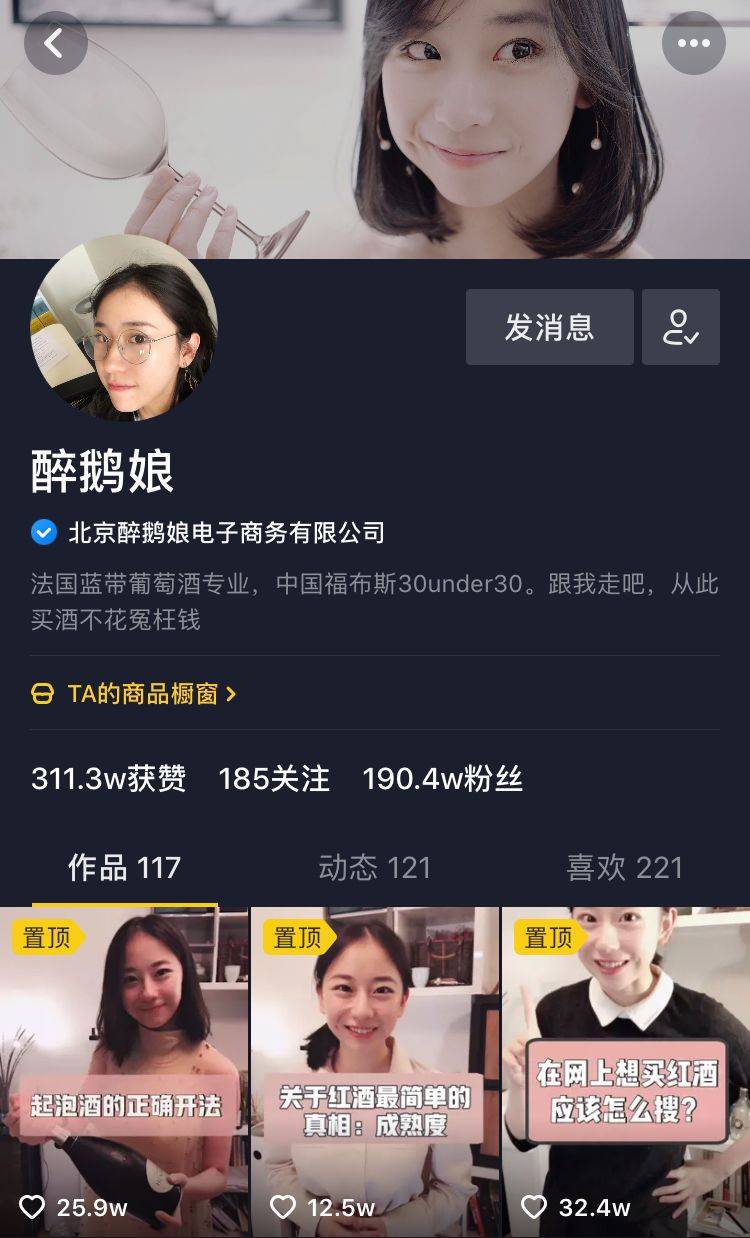Screen dimensions: 750x1238
Task: Switch to the 动态 121 tab
Action: pos(374,867)
